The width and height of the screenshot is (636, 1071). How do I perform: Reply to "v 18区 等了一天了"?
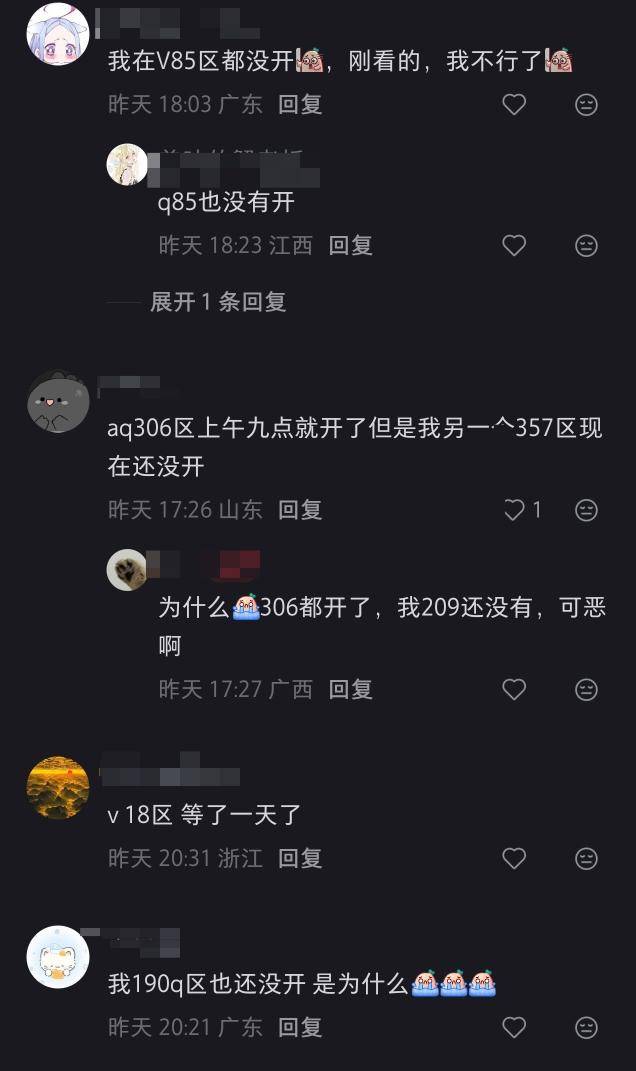coord(300,858)
